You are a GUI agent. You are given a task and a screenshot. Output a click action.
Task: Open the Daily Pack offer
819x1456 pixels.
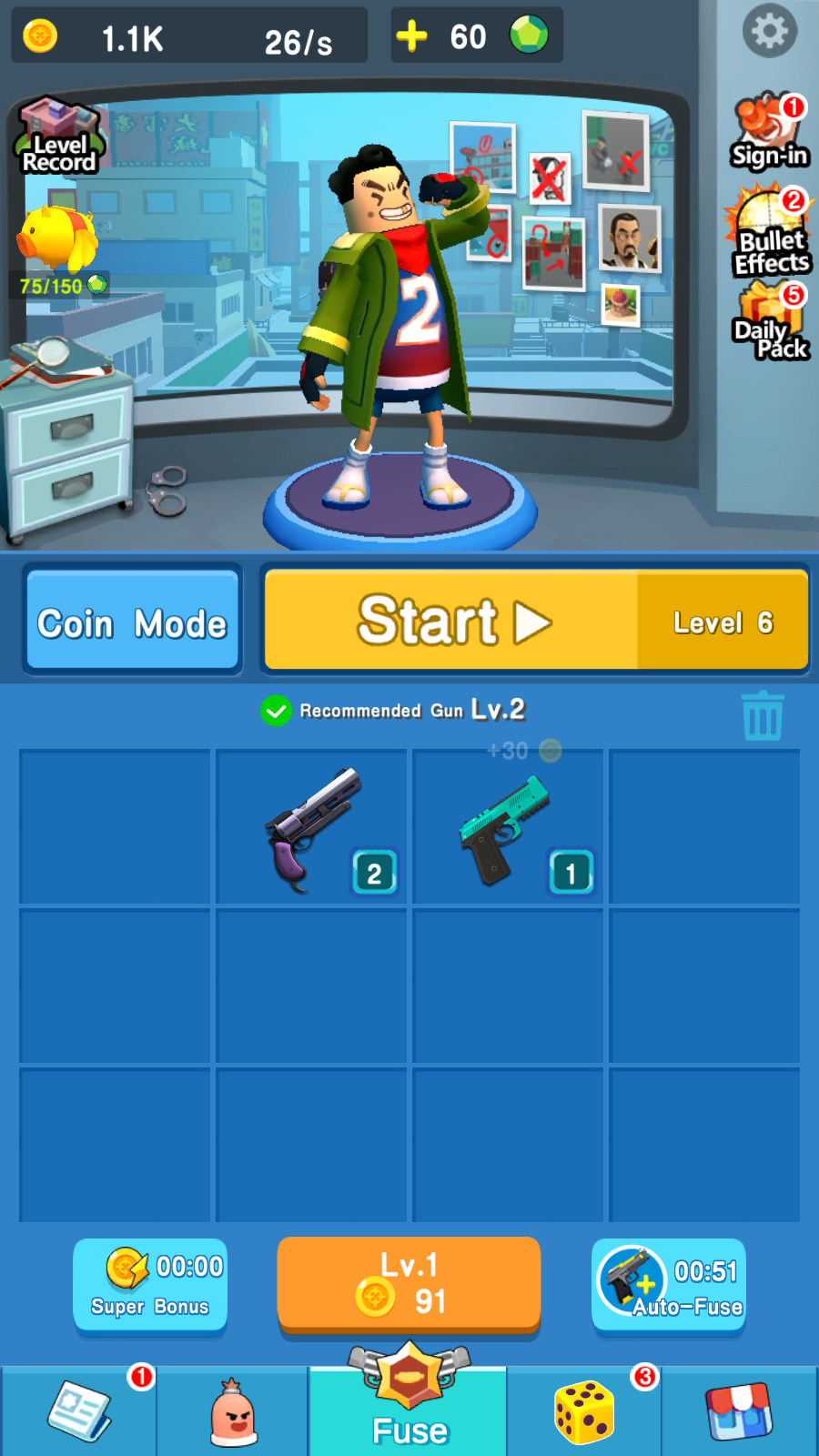(x=772, y=323)
